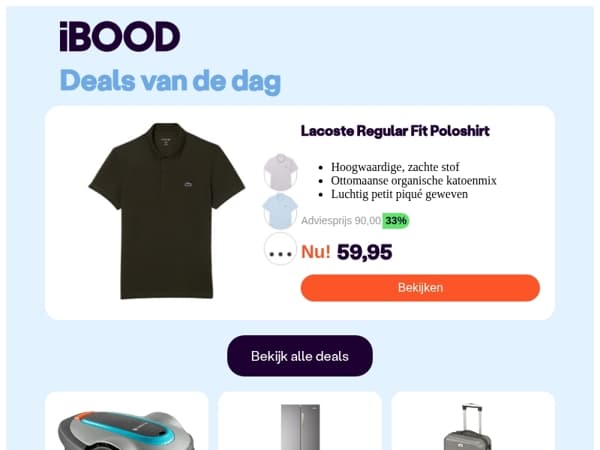Open the robot lawn mower deal
The width and height of the screenshot is (600, 450).
pos(127,421)
